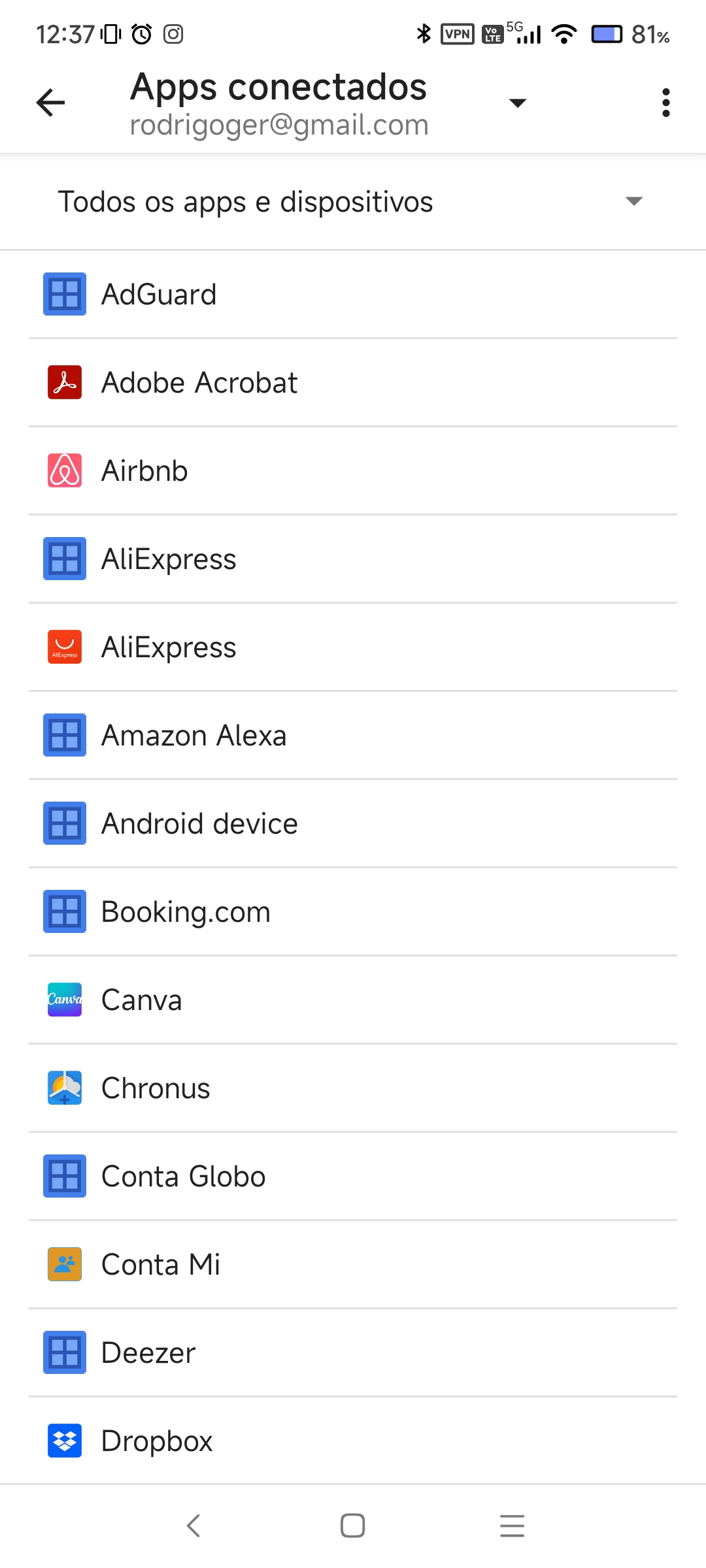Select Canva in the app list
706x1568 pixels.
[x=353, y=1000]
